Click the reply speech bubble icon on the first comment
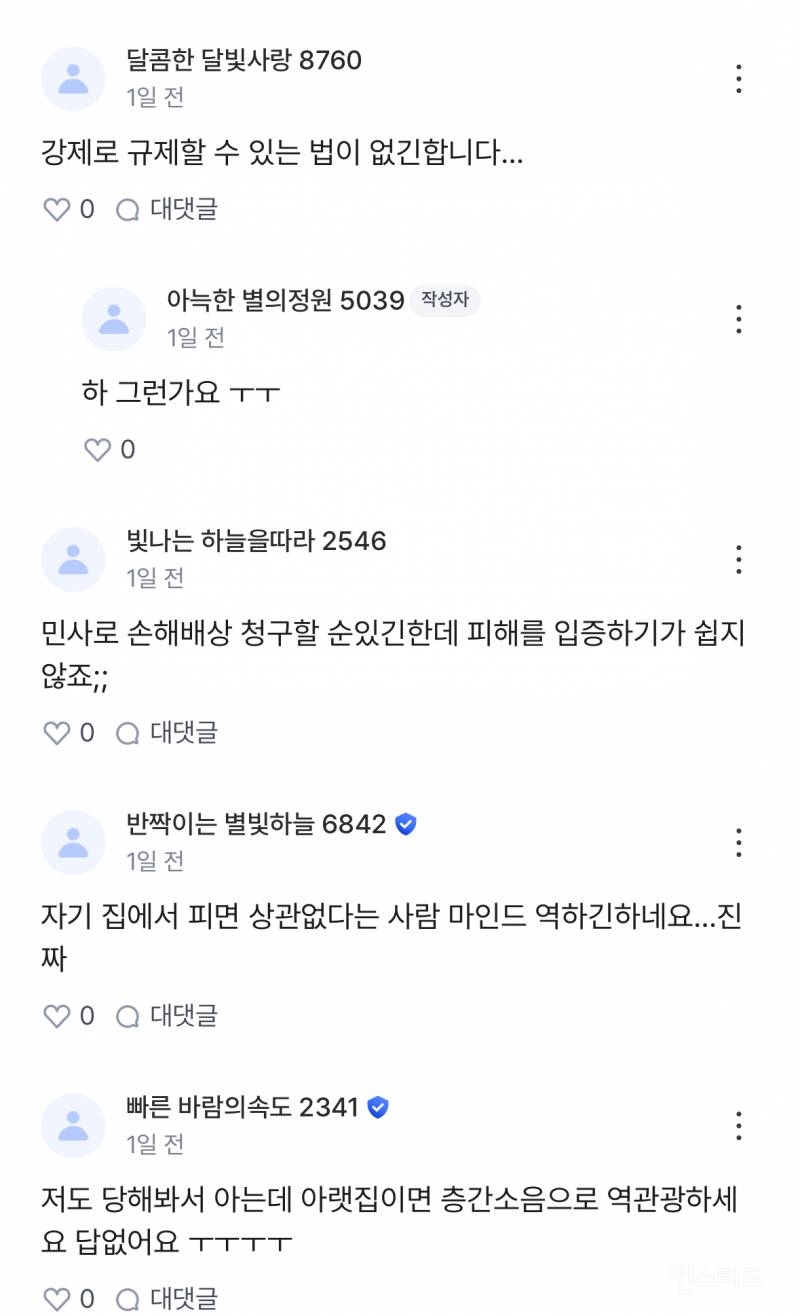This screenshot has height=1316, width=800. pyautogui.click(x=127, y=208)
